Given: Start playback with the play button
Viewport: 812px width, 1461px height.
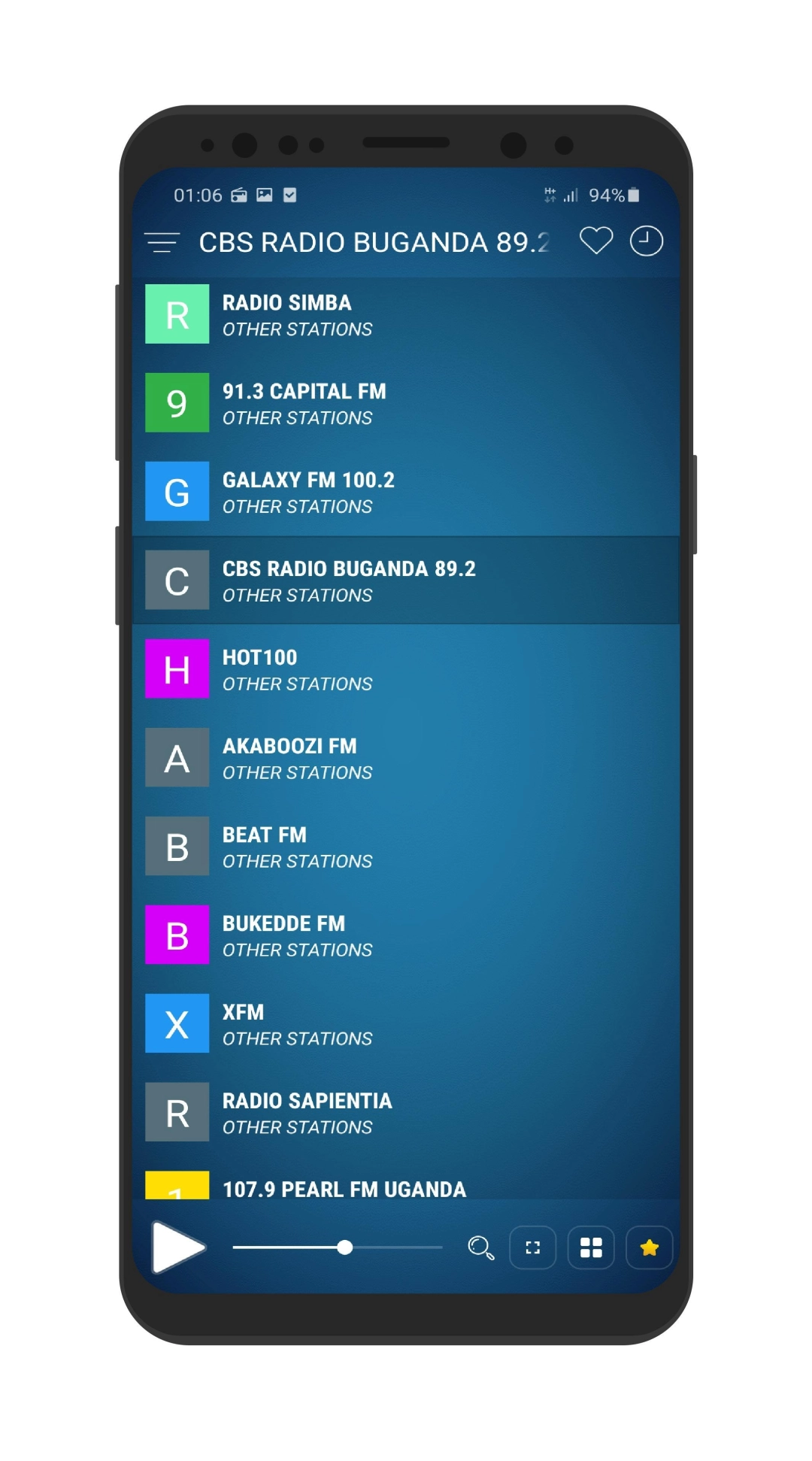Looking at the screenshot, I should pos(177,1247).
